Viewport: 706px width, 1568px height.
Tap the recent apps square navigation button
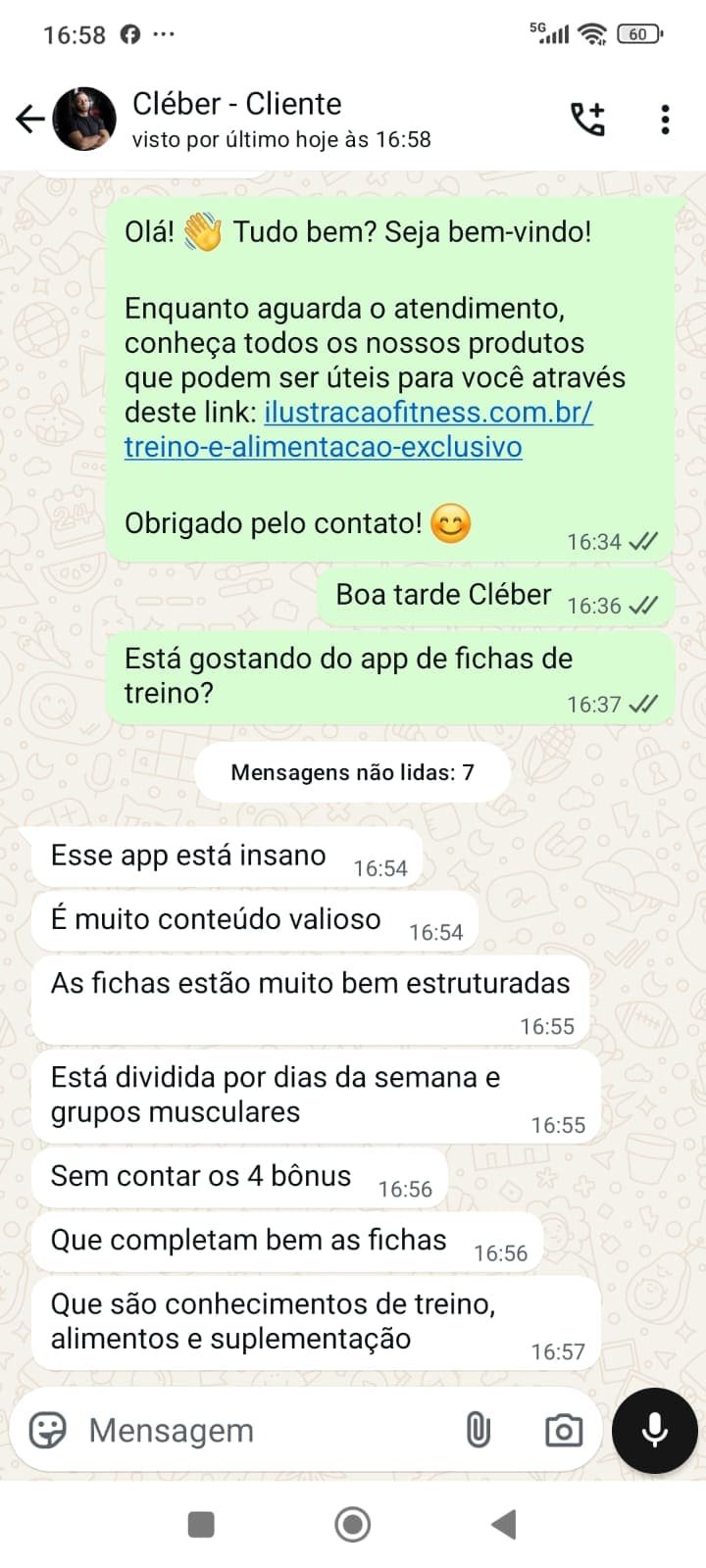[201, 1524]
